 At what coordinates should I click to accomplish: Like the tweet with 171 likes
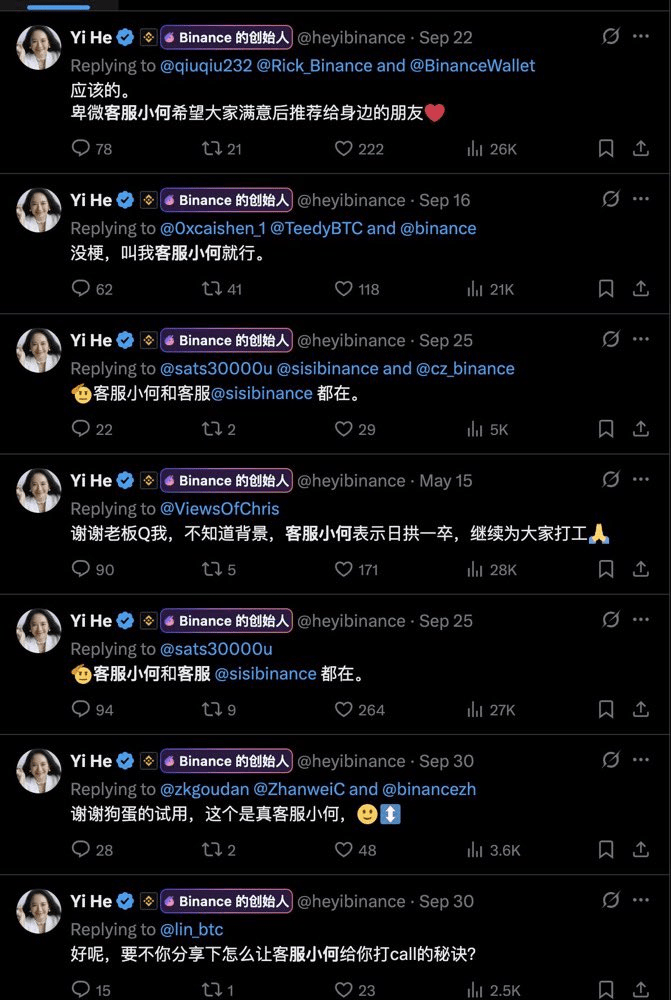(343, 569)
